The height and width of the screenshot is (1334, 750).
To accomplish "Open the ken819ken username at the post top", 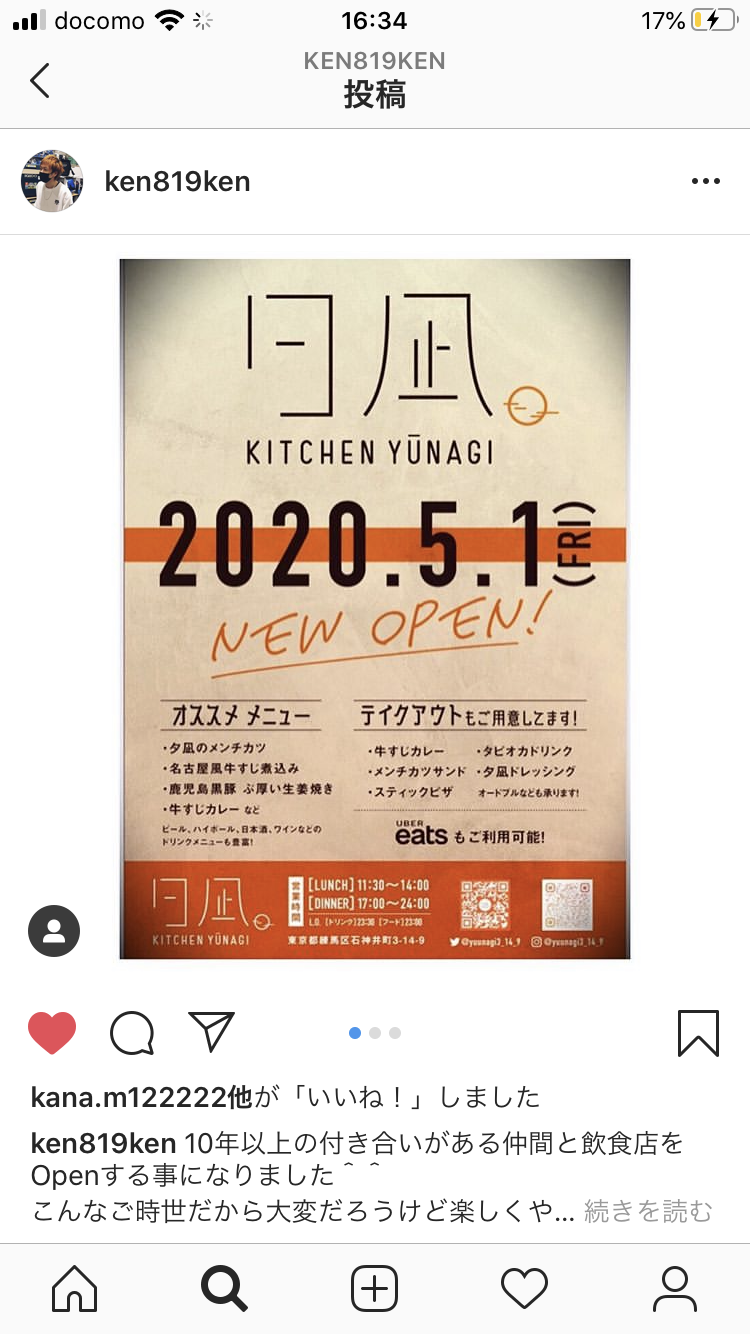I will [x=177, y=181].
